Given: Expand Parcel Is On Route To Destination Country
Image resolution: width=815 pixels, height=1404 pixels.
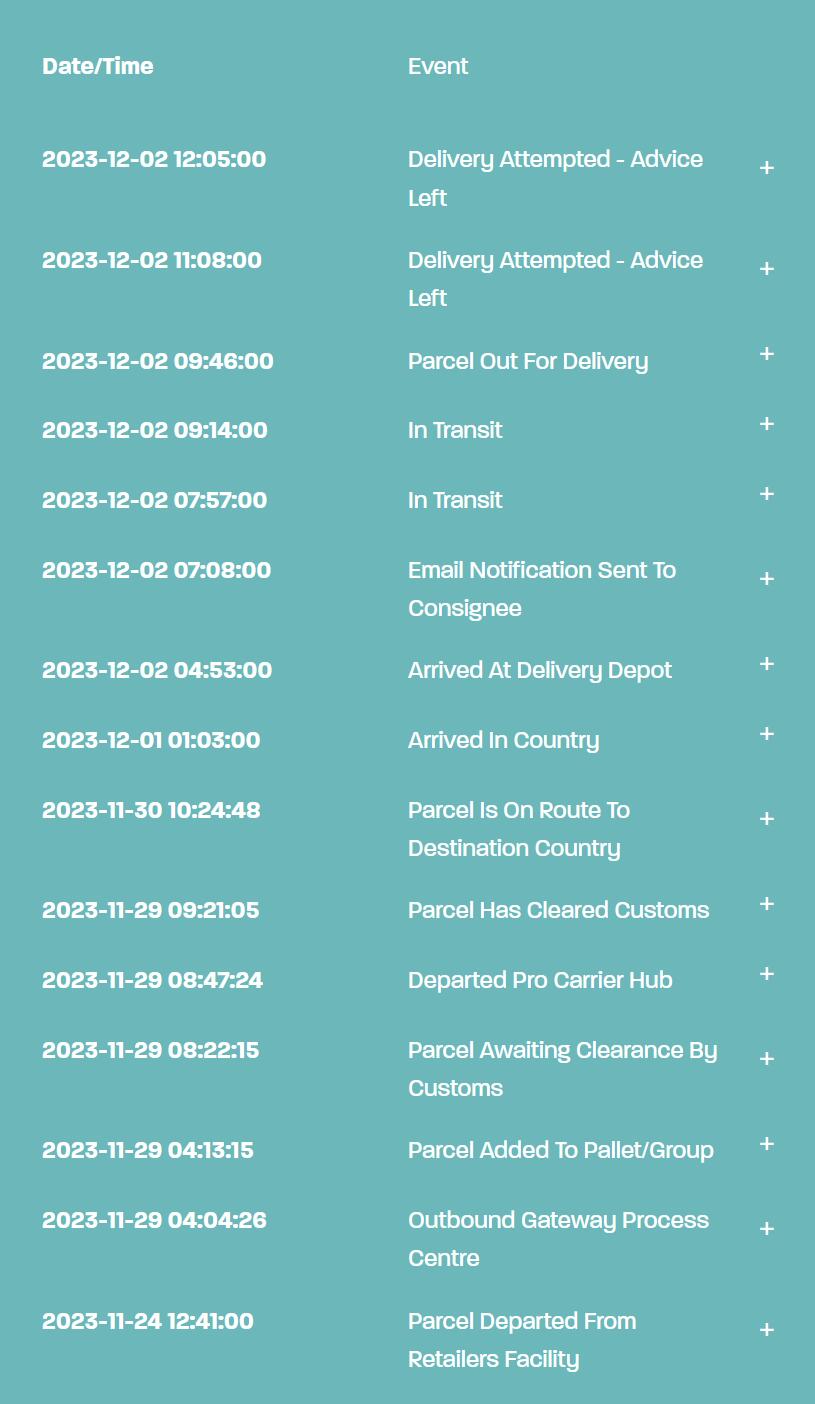Looking at the screenshot, I should coord(767,819).
